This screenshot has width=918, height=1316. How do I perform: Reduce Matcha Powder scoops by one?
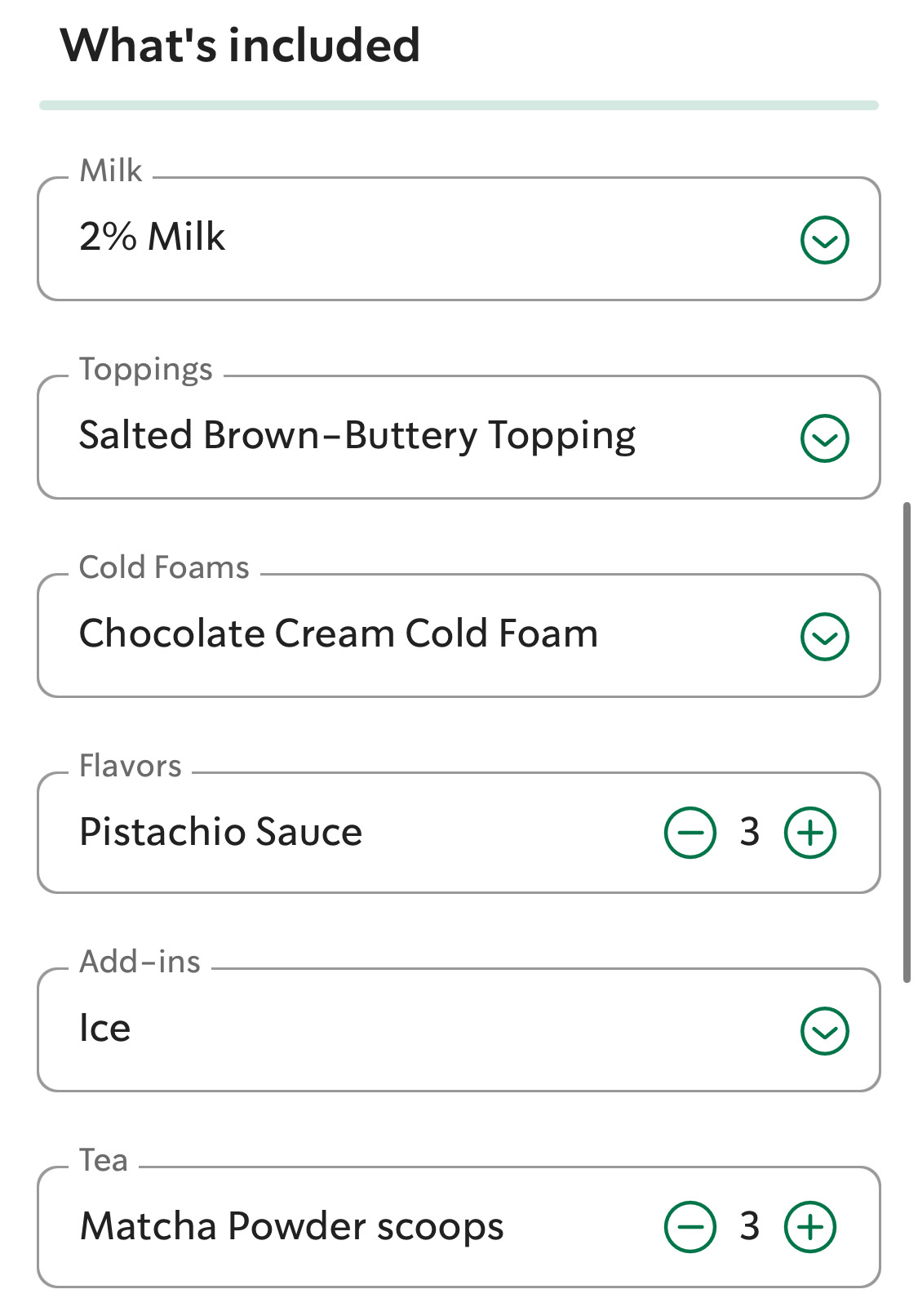coord(690,1227)
